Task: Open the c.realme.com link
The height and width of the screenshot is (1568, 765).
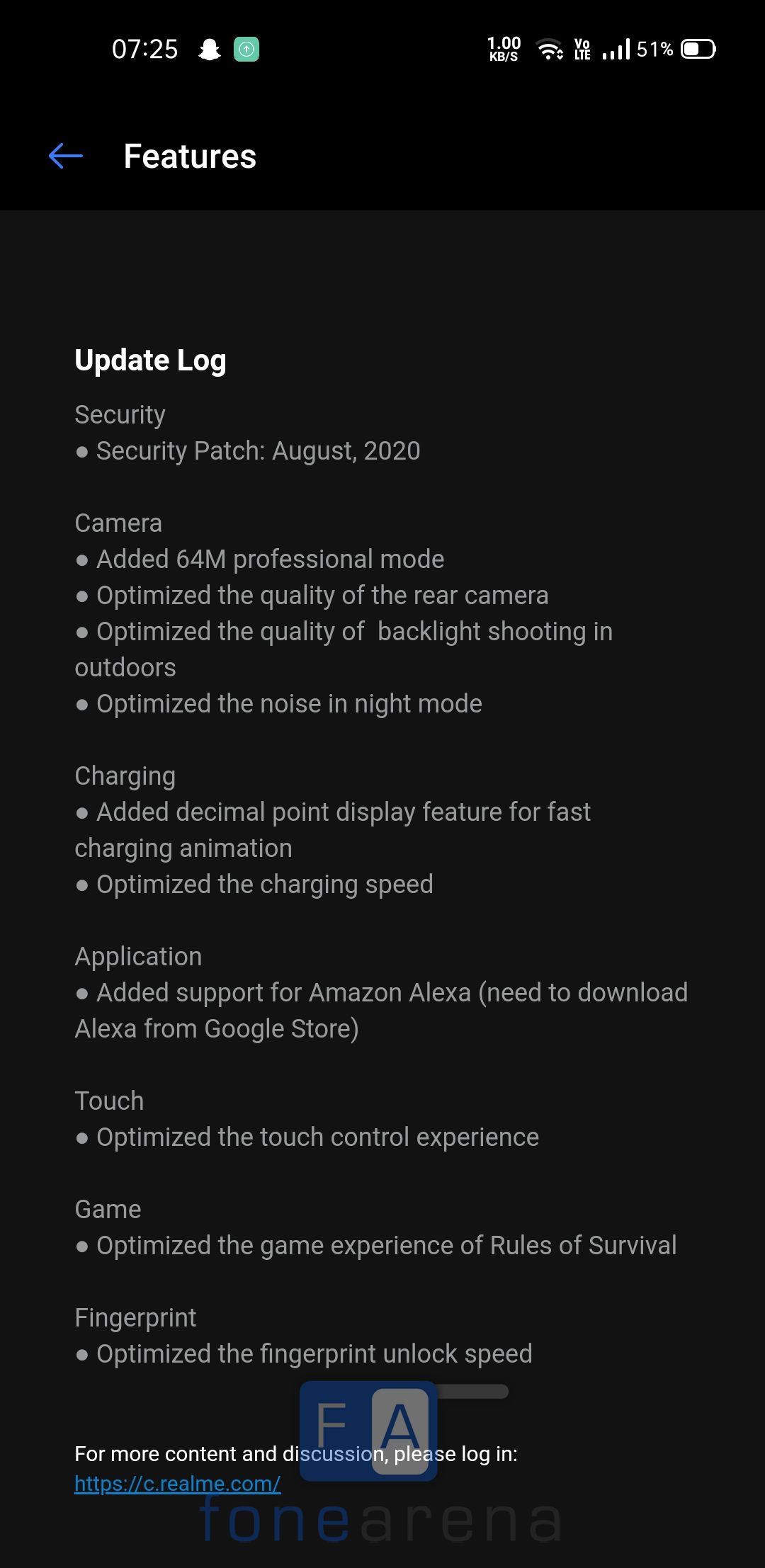Action: coord(177,1483)
